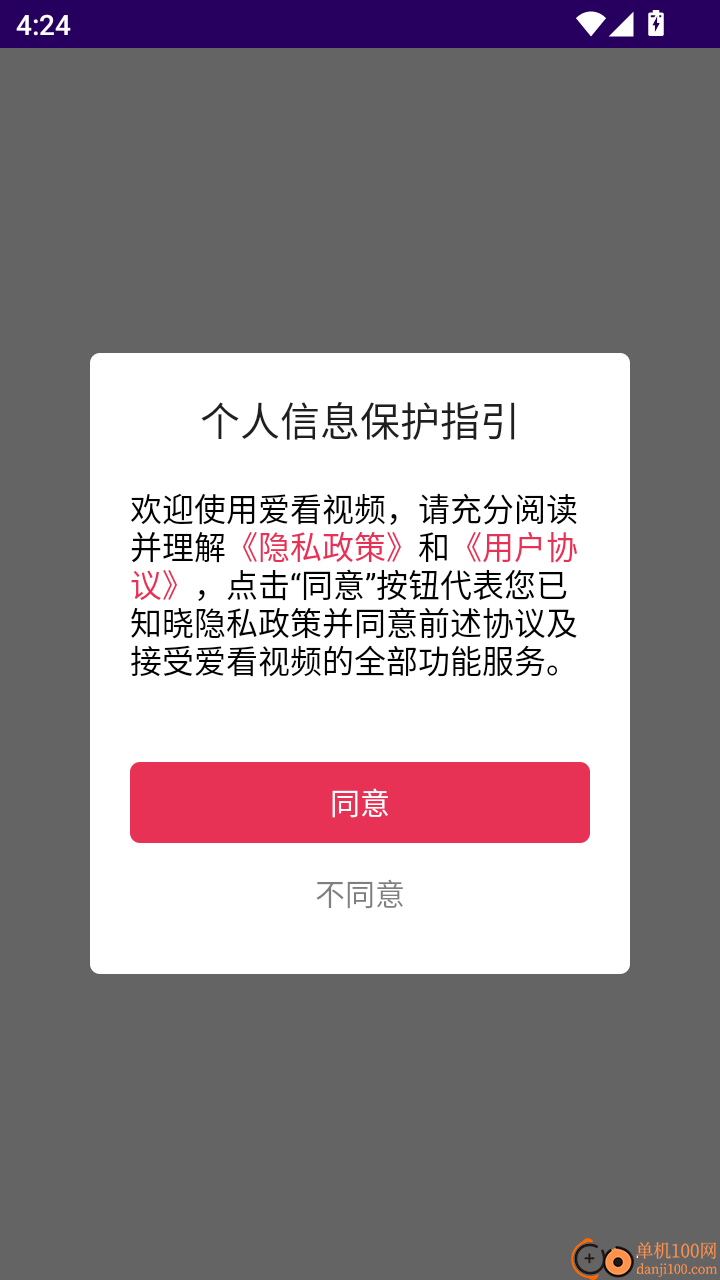720x1280 pixels.
Task: Click the status bar at the top
Action: pyautogui.click(x=360, y=25)
